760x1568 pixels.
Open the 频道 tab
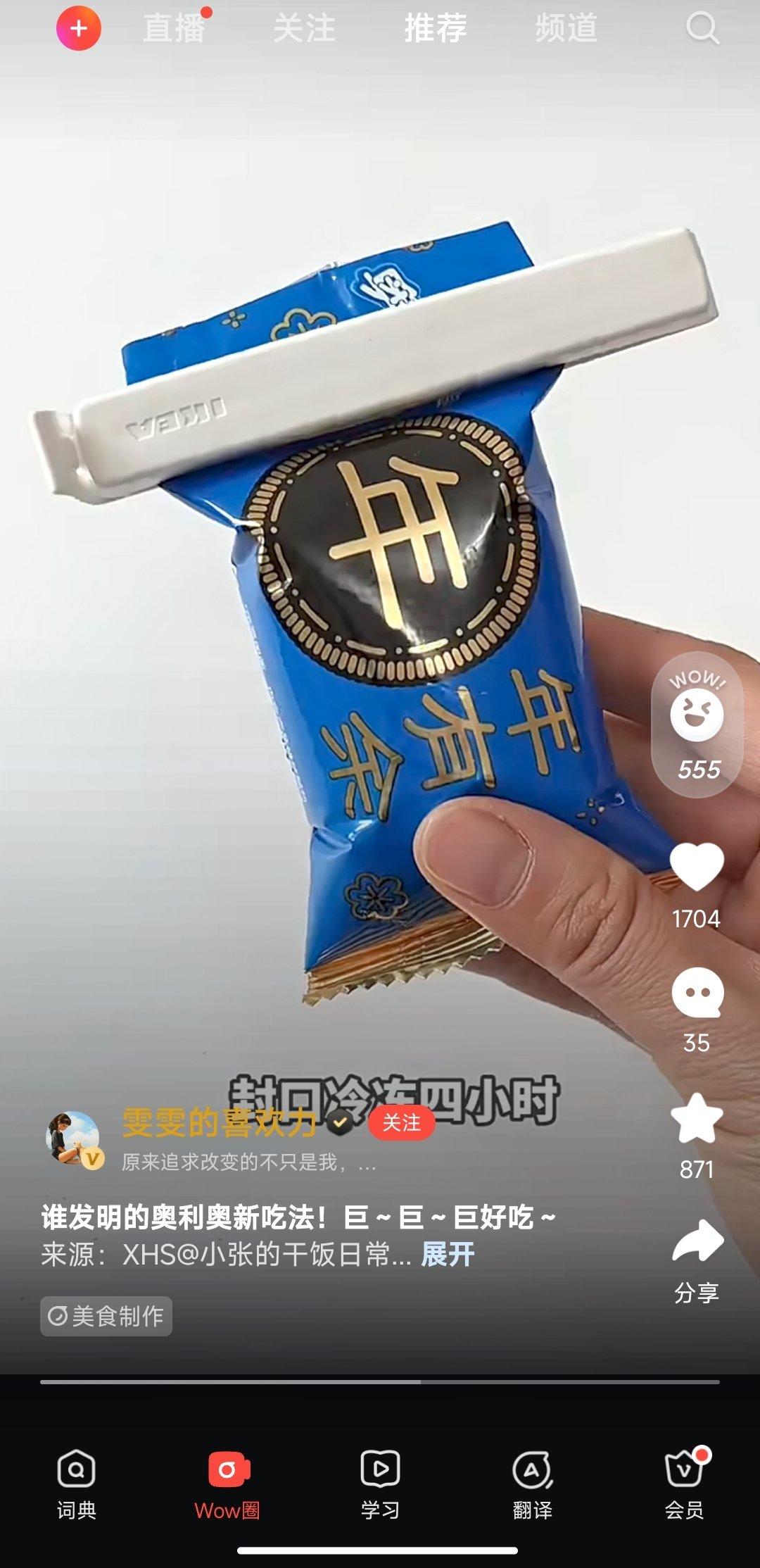566,29
